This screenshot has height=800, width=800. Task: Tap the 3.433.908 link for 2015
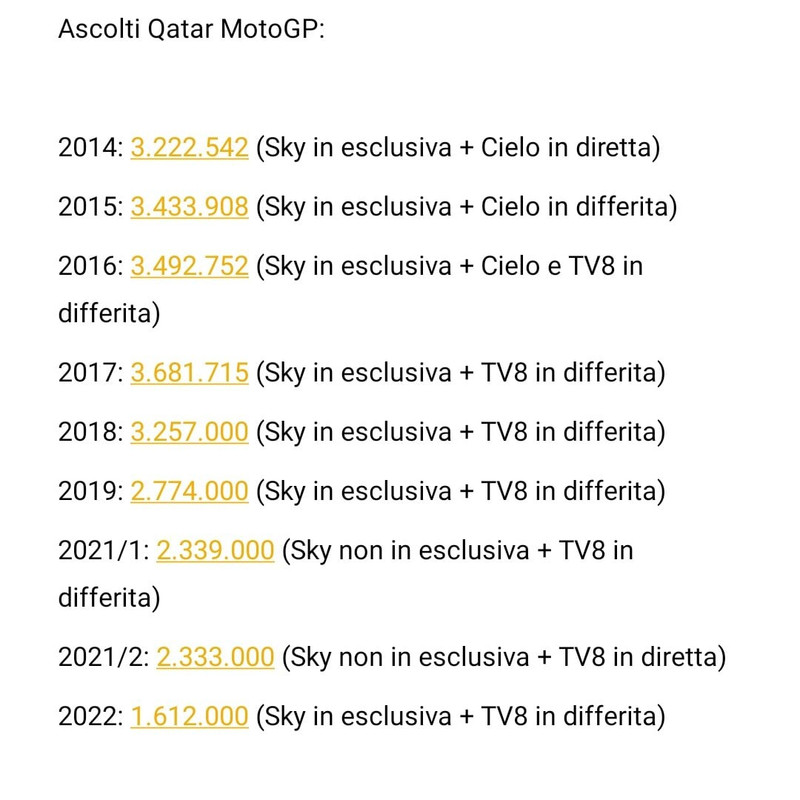(189, 207)
